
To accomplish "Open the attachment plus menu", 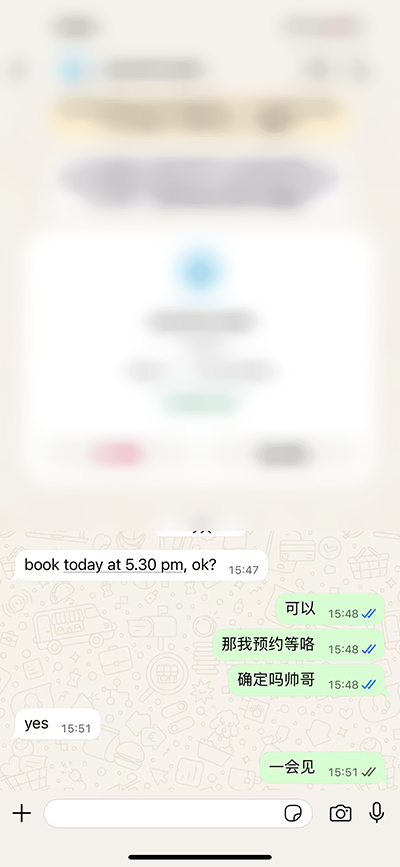I will point(22,813).
